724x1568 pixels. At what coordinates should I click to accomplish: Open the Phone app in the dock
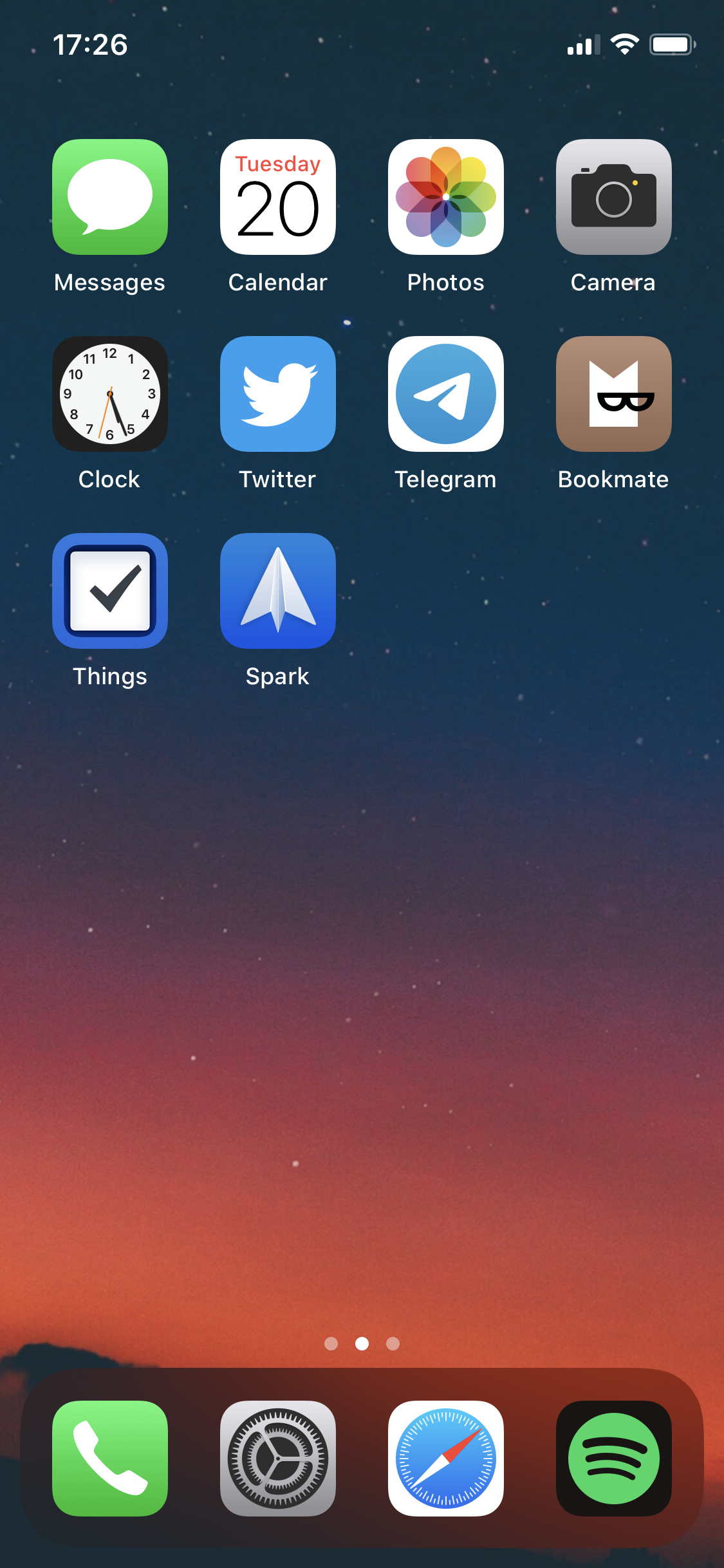tap(110, 1459)
